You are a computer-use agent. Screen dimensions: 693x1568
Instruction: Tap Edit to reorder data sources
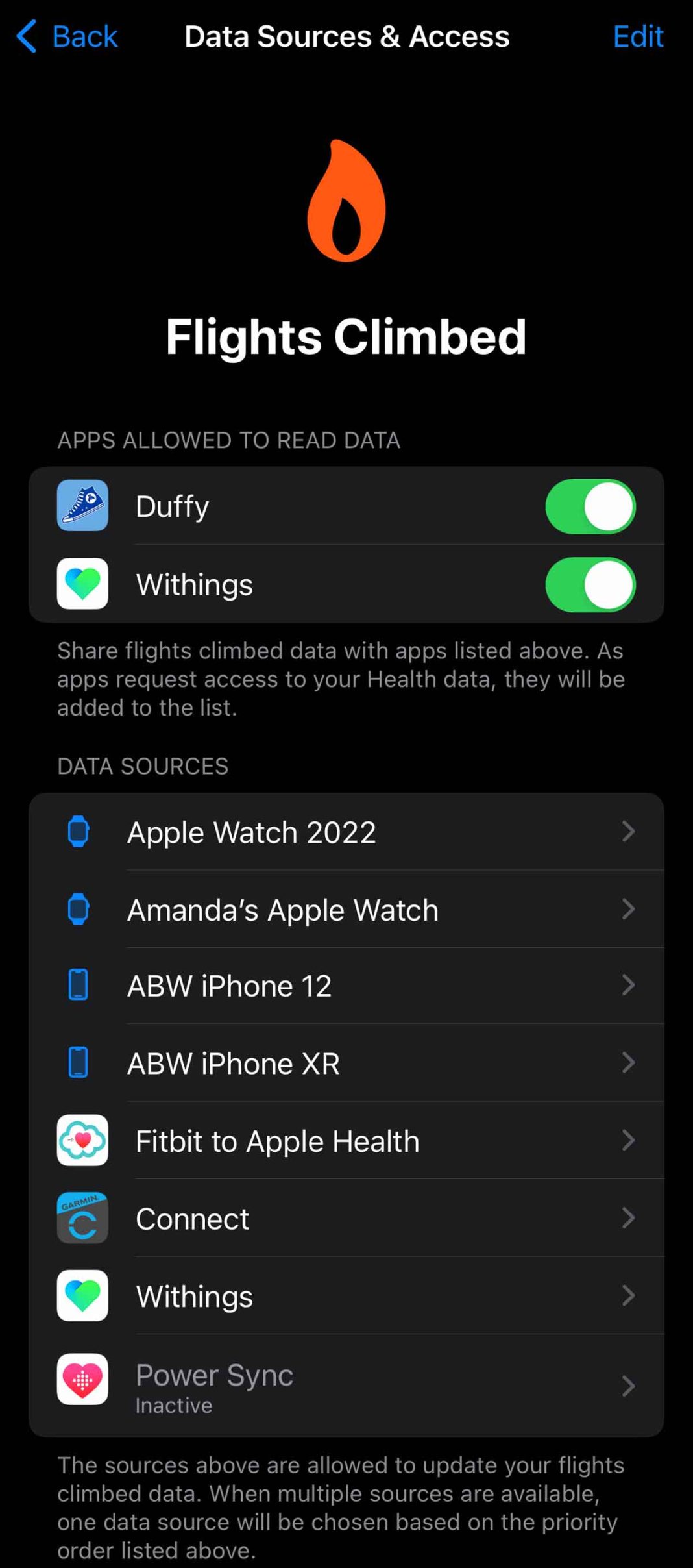(x=637, y=36)
